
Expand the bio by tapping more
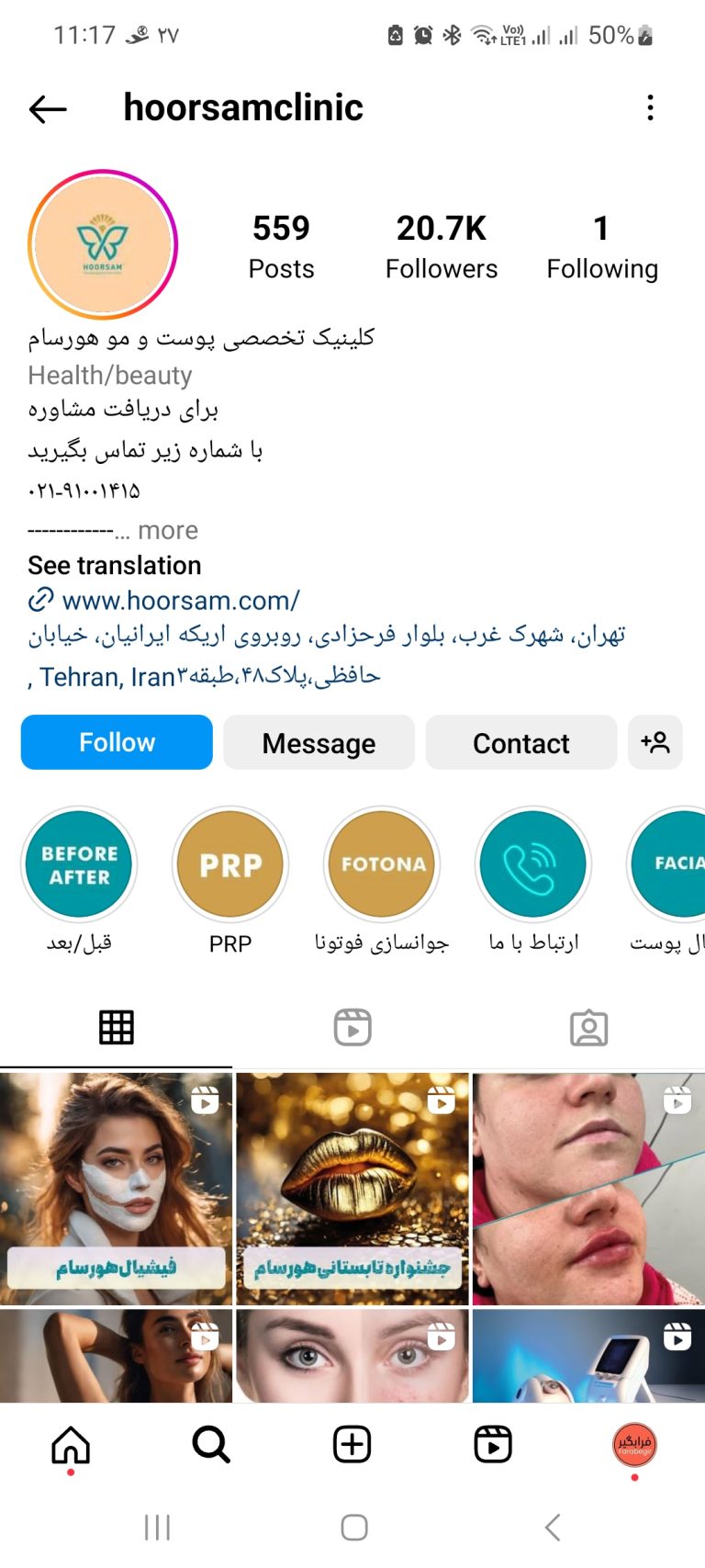173,530
